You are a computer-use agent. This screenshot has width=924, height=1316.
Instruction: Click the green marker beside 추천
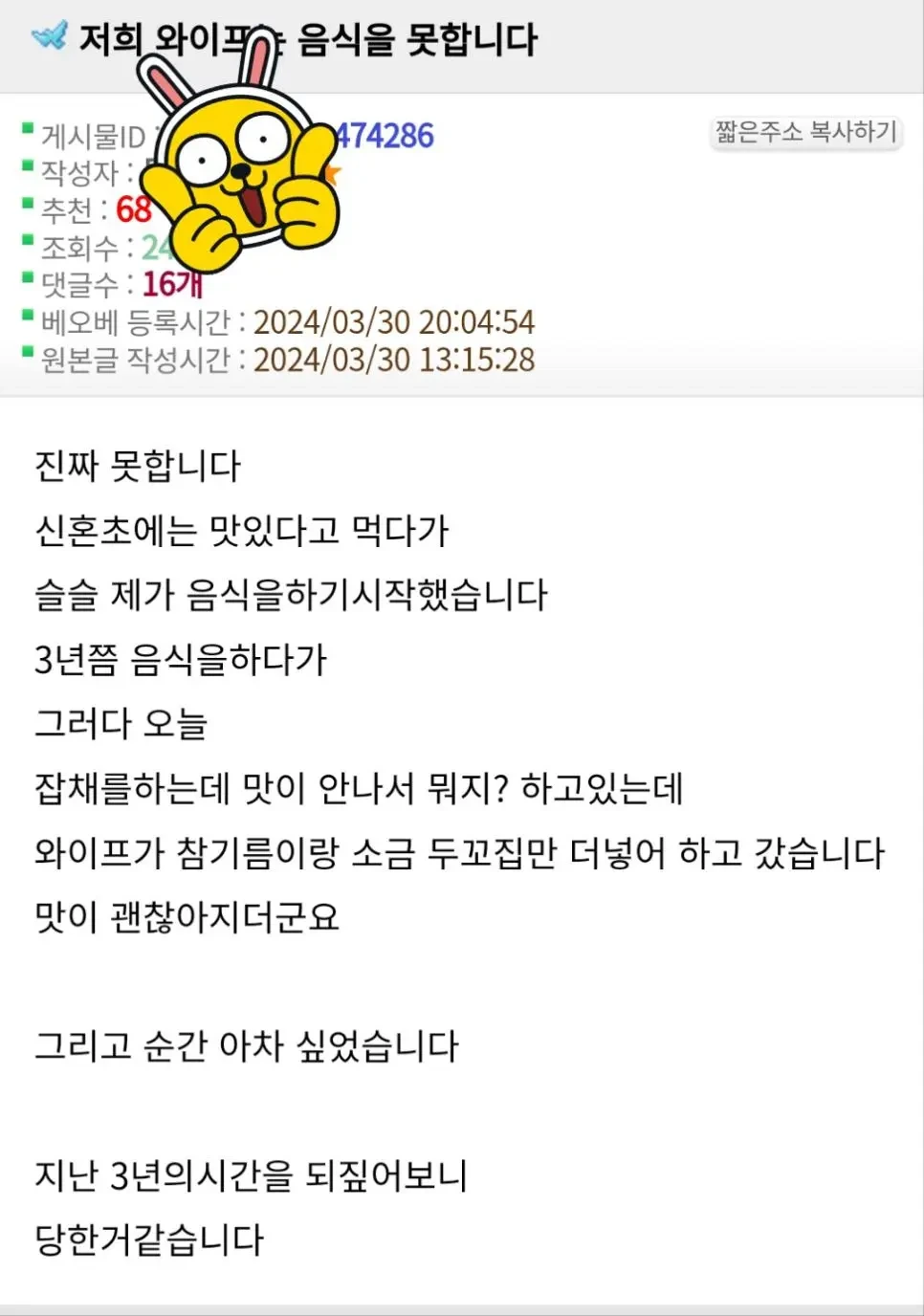(x=27, y=203)
